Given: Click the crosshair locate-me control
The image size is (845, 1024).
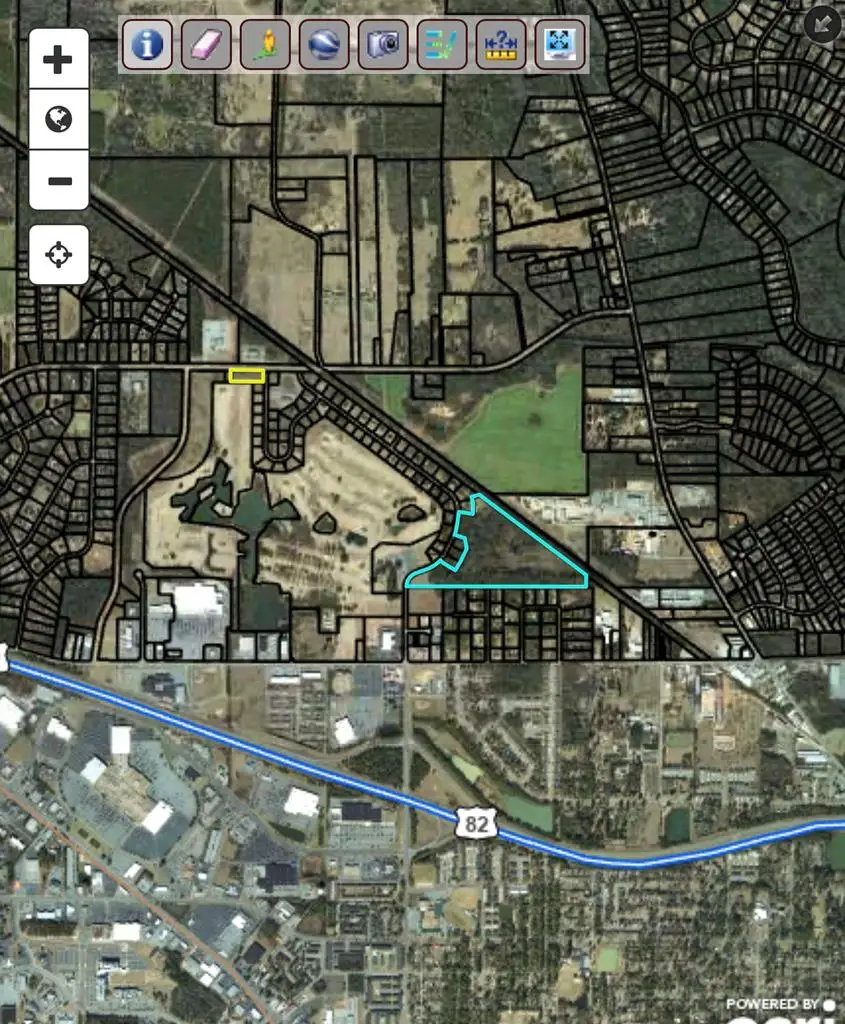Looking at the screenshot, I should pos(58,254).
